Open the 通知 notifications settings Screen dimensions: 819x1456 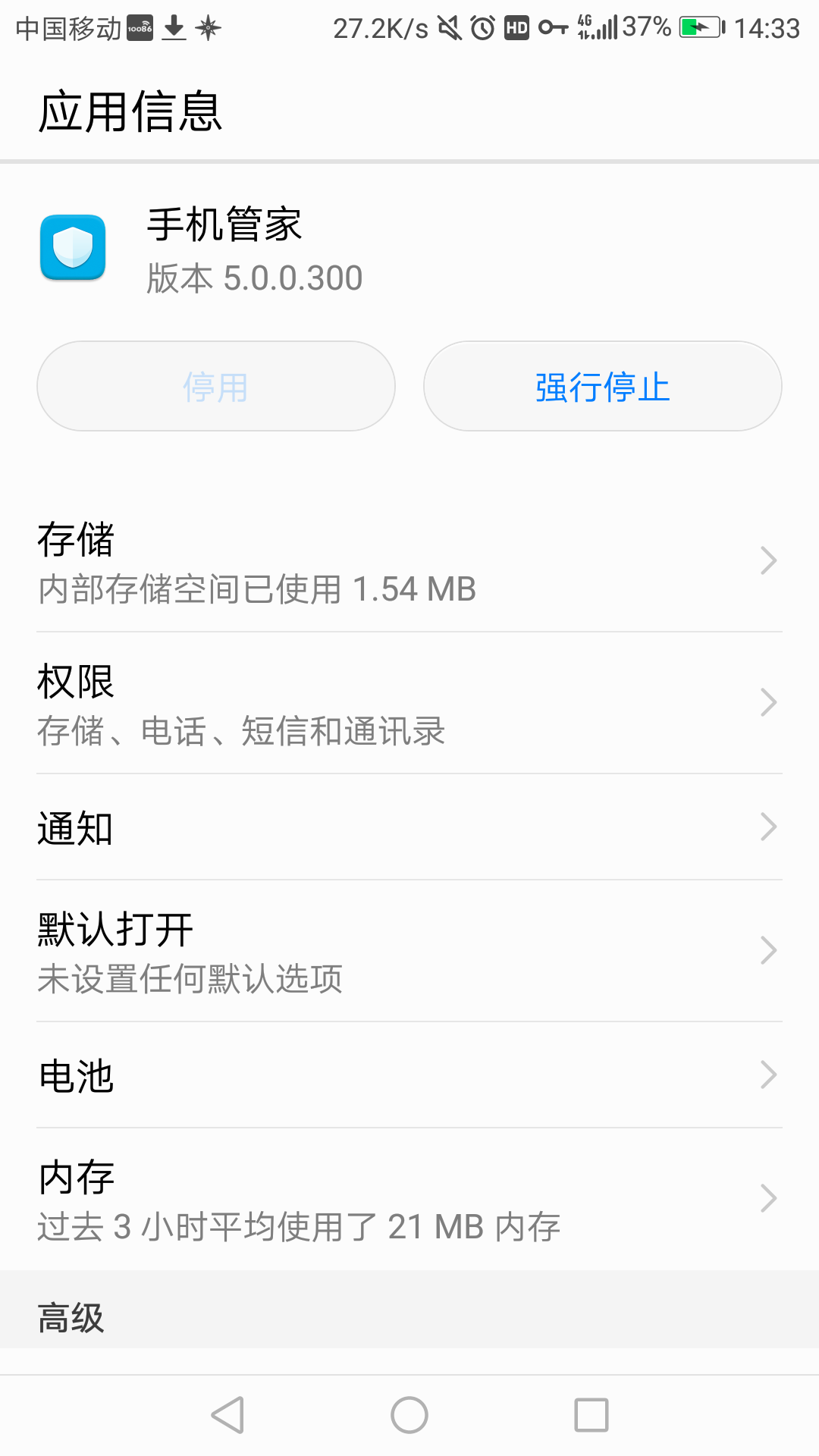coord(409,827)
